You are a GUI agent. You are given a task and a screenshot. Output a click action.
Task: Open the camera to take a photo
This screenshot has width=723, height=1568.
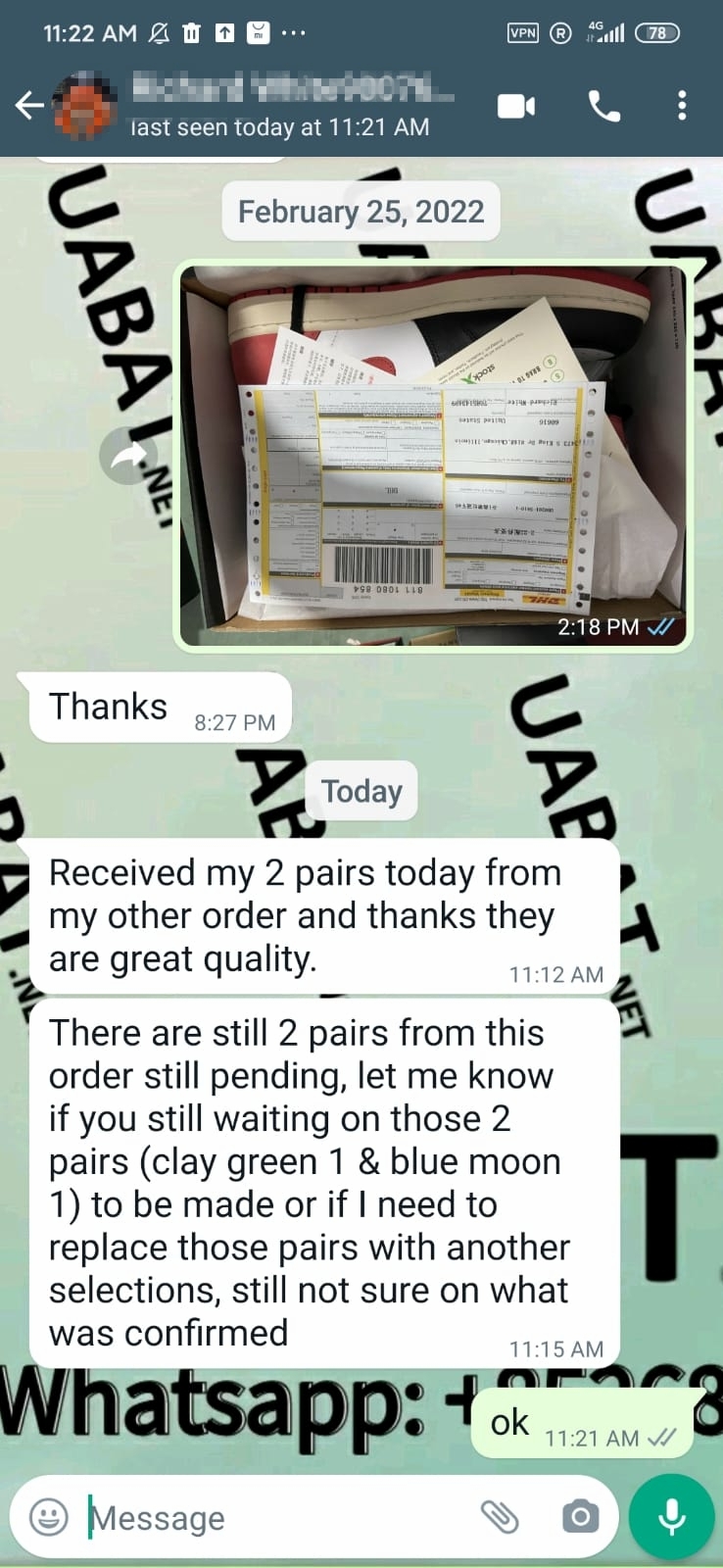point(579,1516)
